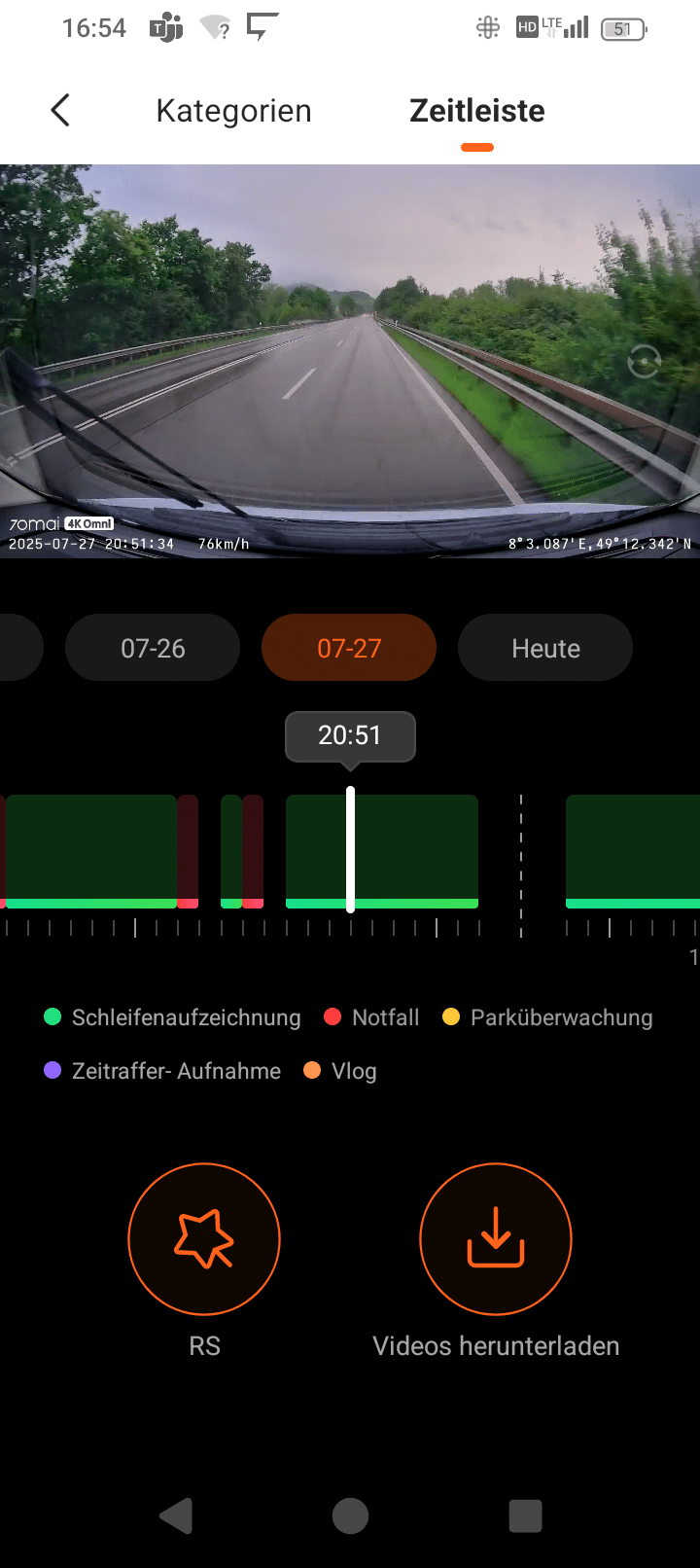Switch to the Kategorien tab

[x=233, y=111]
